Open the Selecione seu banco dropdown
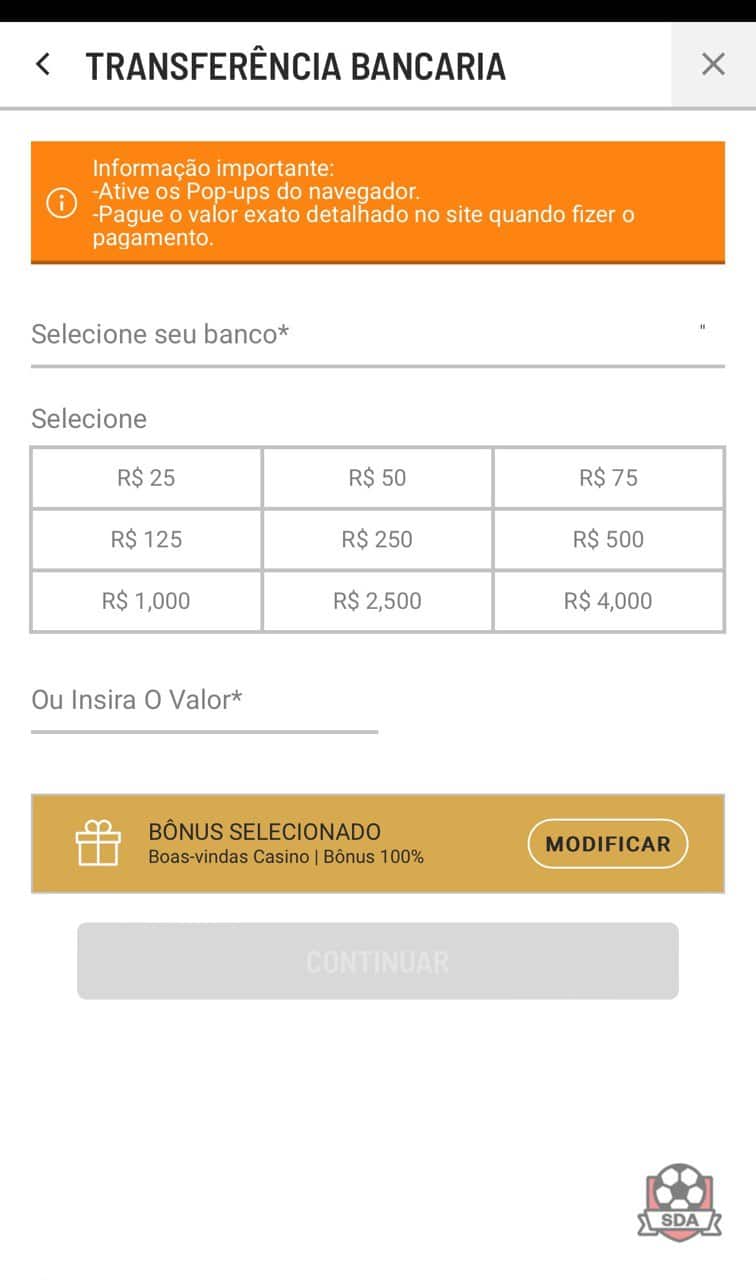This screenshot has width=756, height=1280. coord(378,335)
